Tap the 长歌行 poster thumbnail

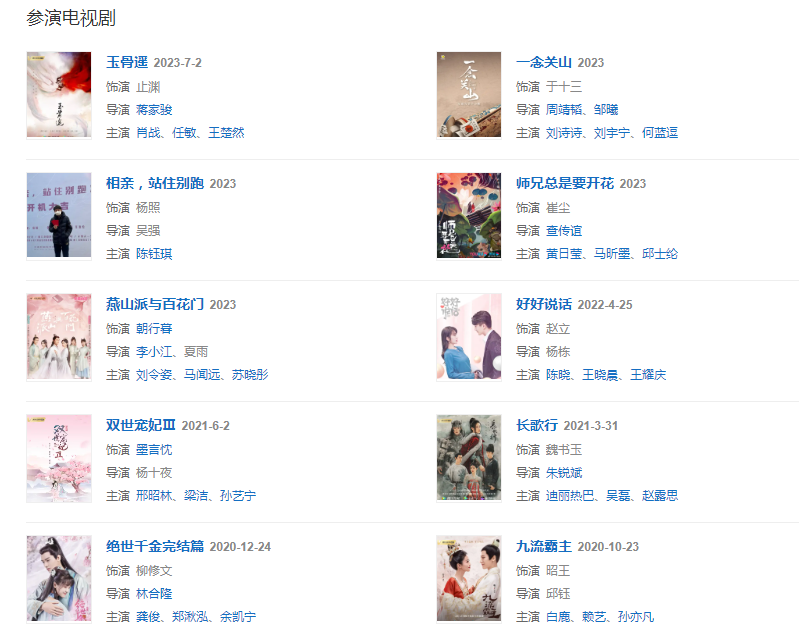pyautogui.click(x=469, y=458)
